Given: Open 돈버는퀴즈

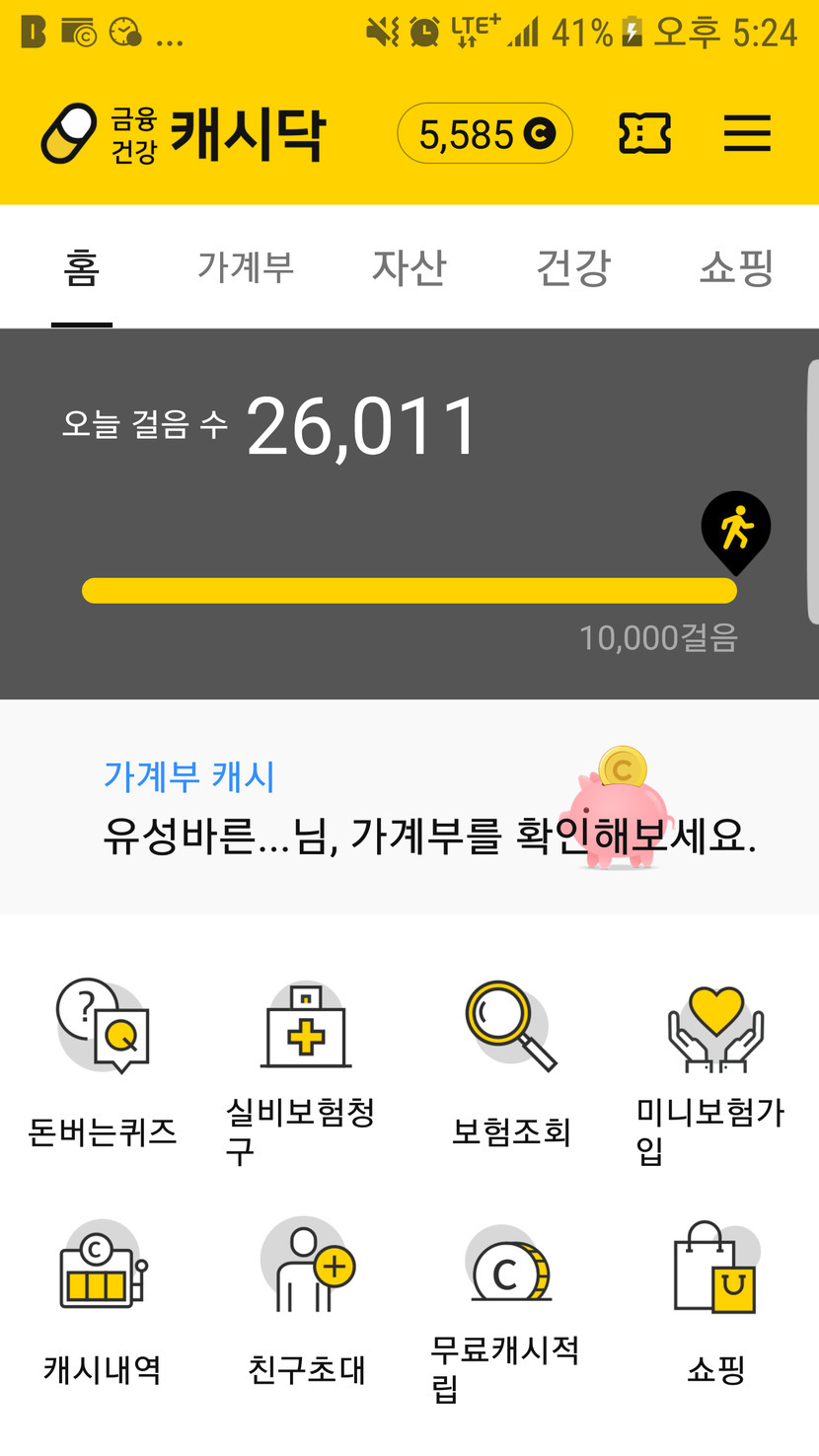Looking at the screenshot, I should point(103,1065).
